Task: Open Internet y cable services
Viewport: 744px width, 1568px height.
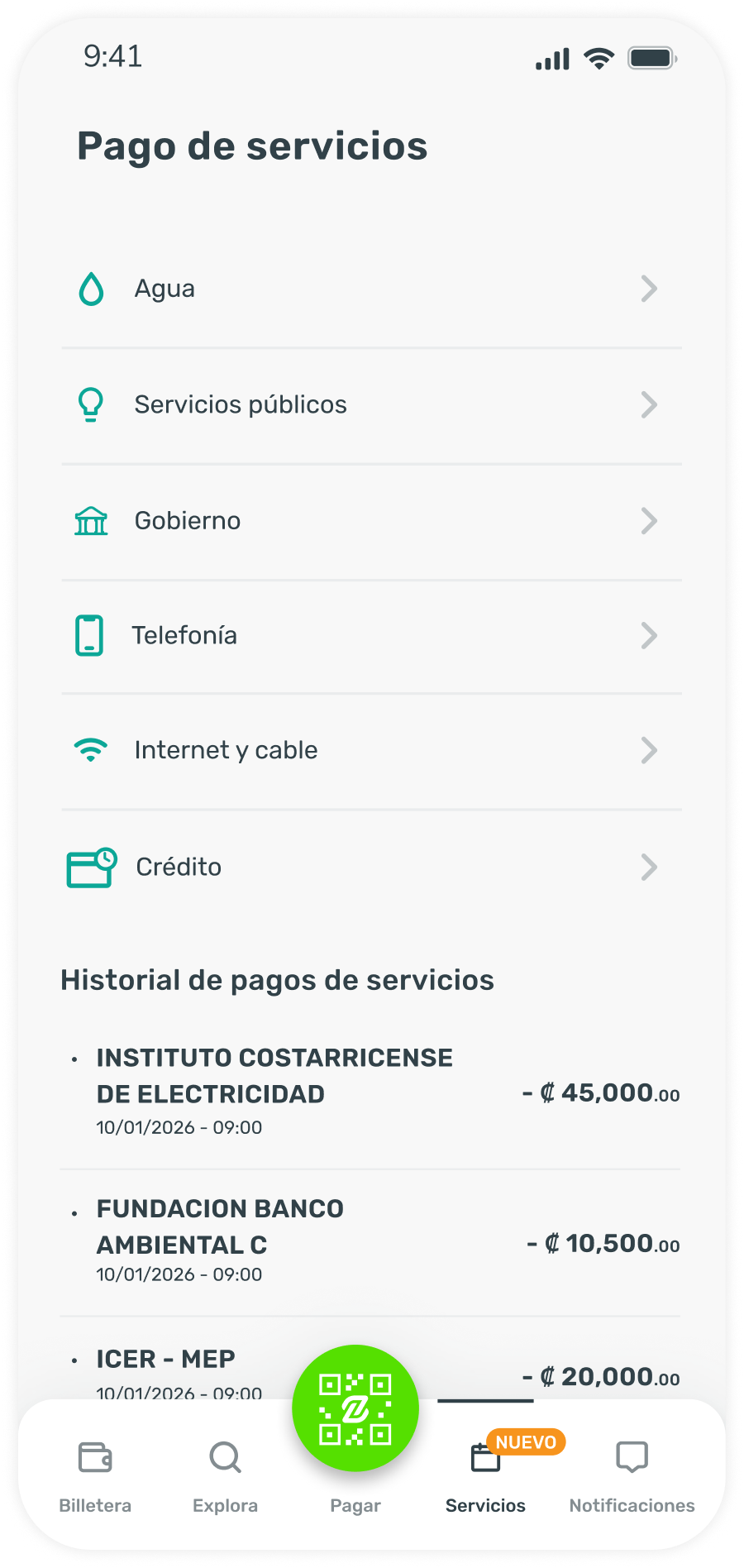Action: click(371, 751)
